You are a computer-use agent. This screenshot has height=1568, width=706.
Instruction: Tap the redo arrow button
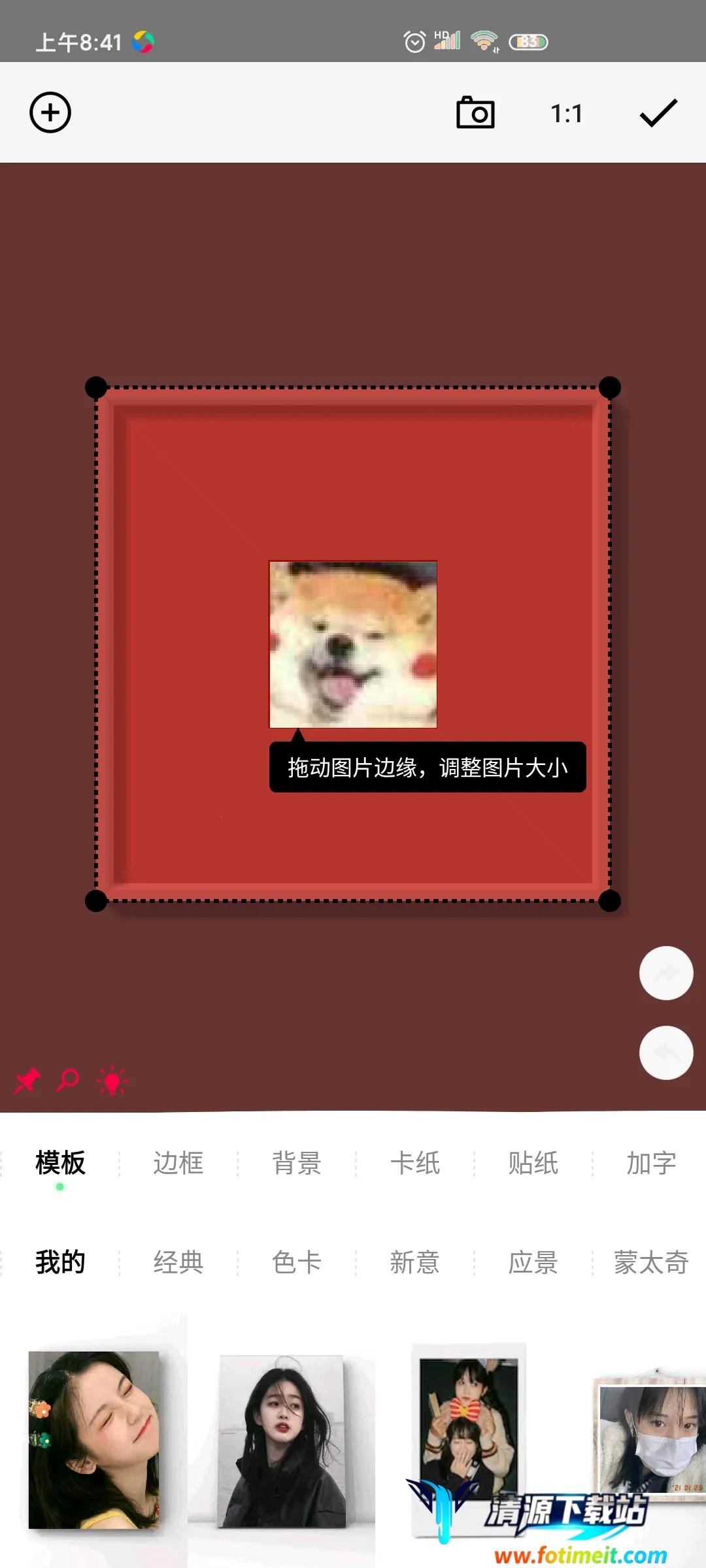pyautogui.click(x=665, y=973)
